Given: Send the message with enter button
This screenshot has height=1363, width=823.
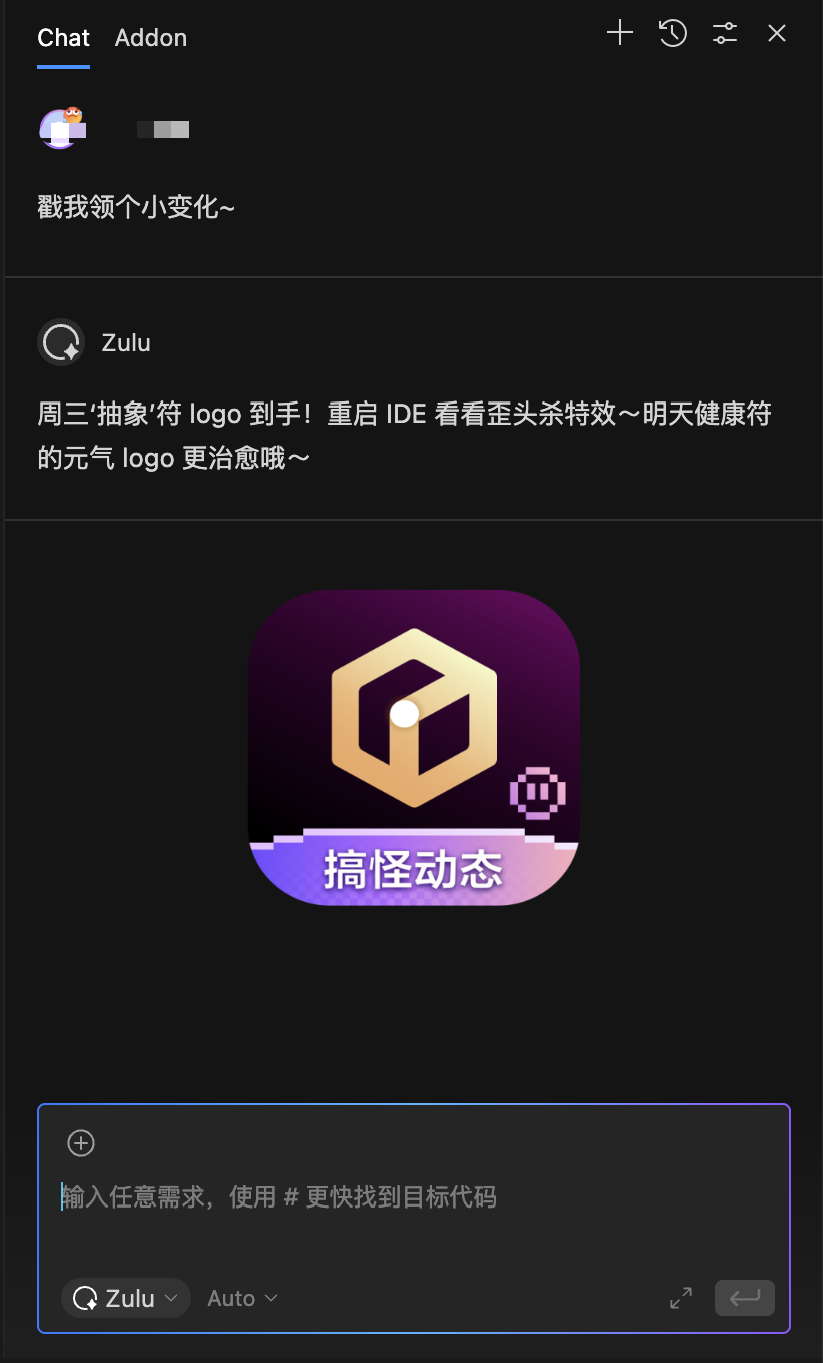Looking at the screenshot, I should [x=745, y=1298].
